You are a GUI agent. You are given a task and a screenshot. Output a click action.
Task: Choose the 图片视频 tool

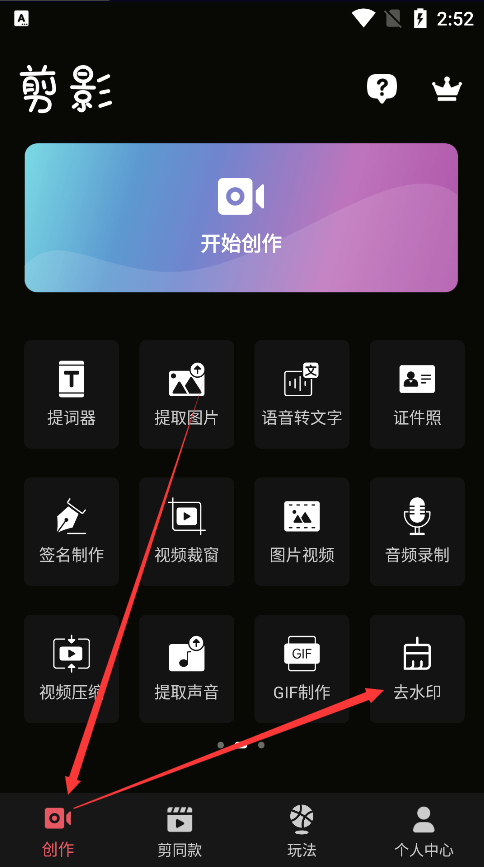302,531
